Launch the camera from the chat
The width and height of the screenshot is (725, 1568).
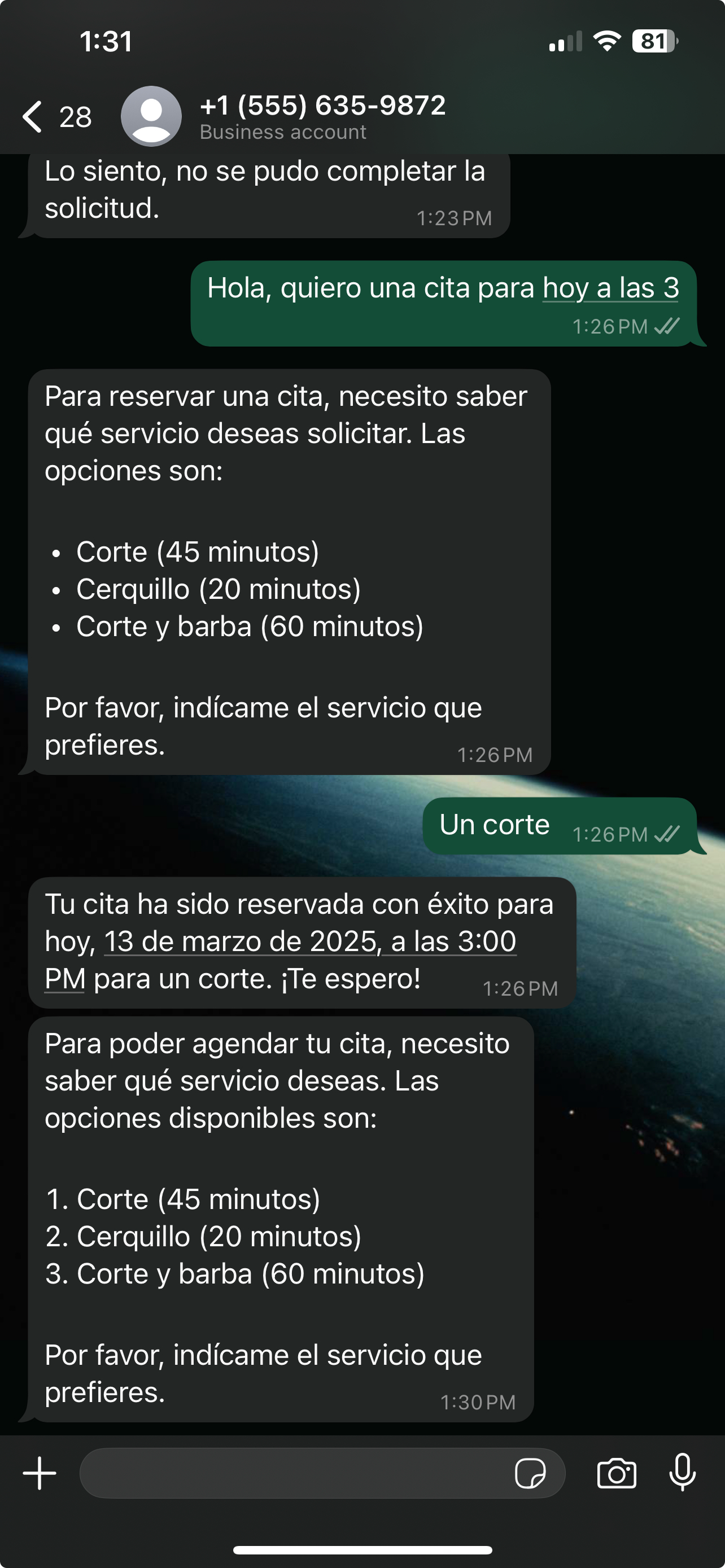click(x=617, y=1473)
